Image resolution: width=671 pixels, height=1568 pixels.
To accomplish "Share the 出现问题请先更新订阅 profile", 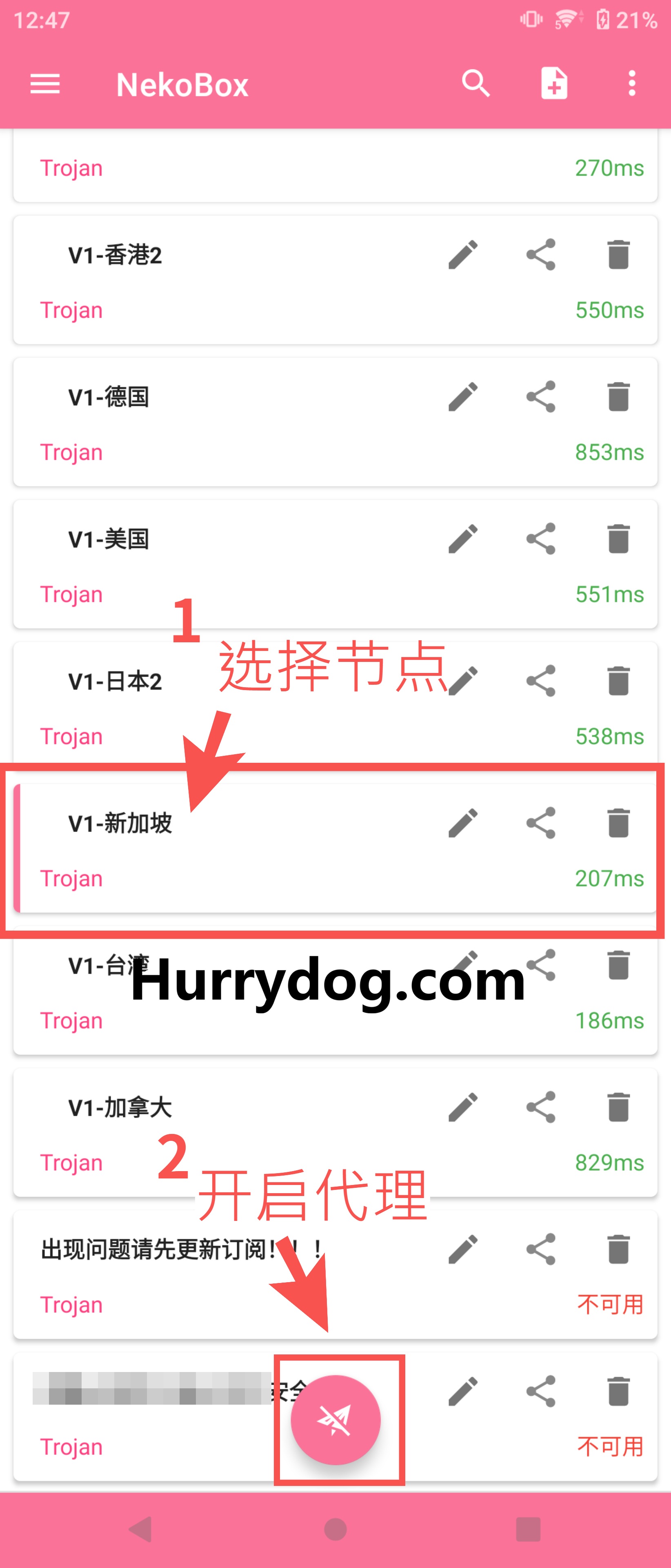I will (541, 1249).
